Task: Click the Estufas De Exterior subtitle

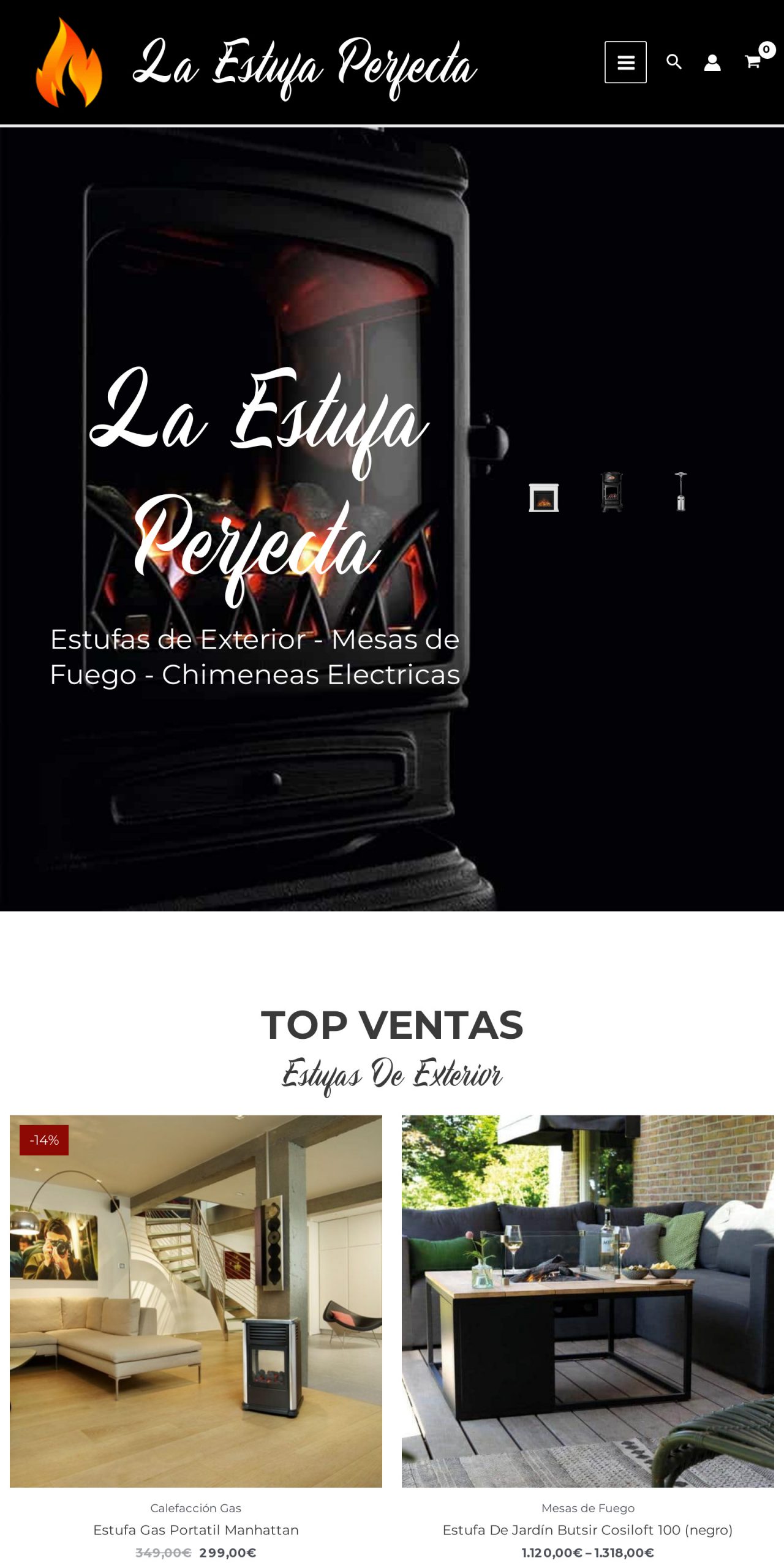Action: click(392, 1073)
